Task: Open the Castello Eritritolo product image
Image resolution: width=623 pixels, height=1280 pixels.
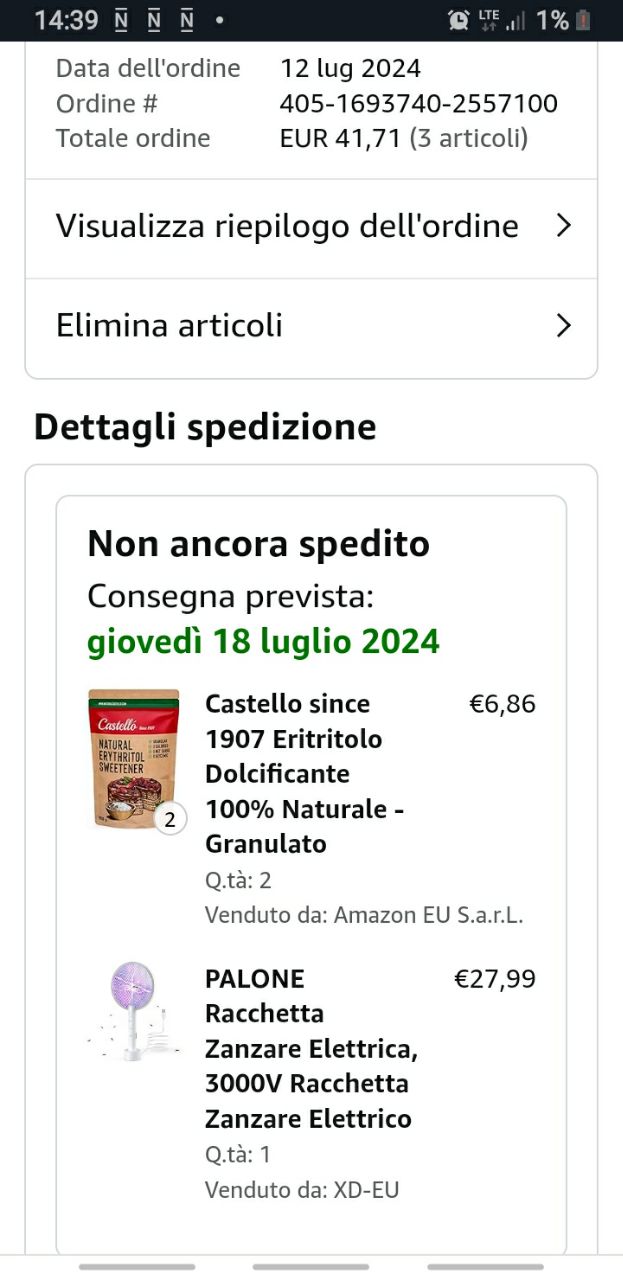Action: (x=134, y=759)
